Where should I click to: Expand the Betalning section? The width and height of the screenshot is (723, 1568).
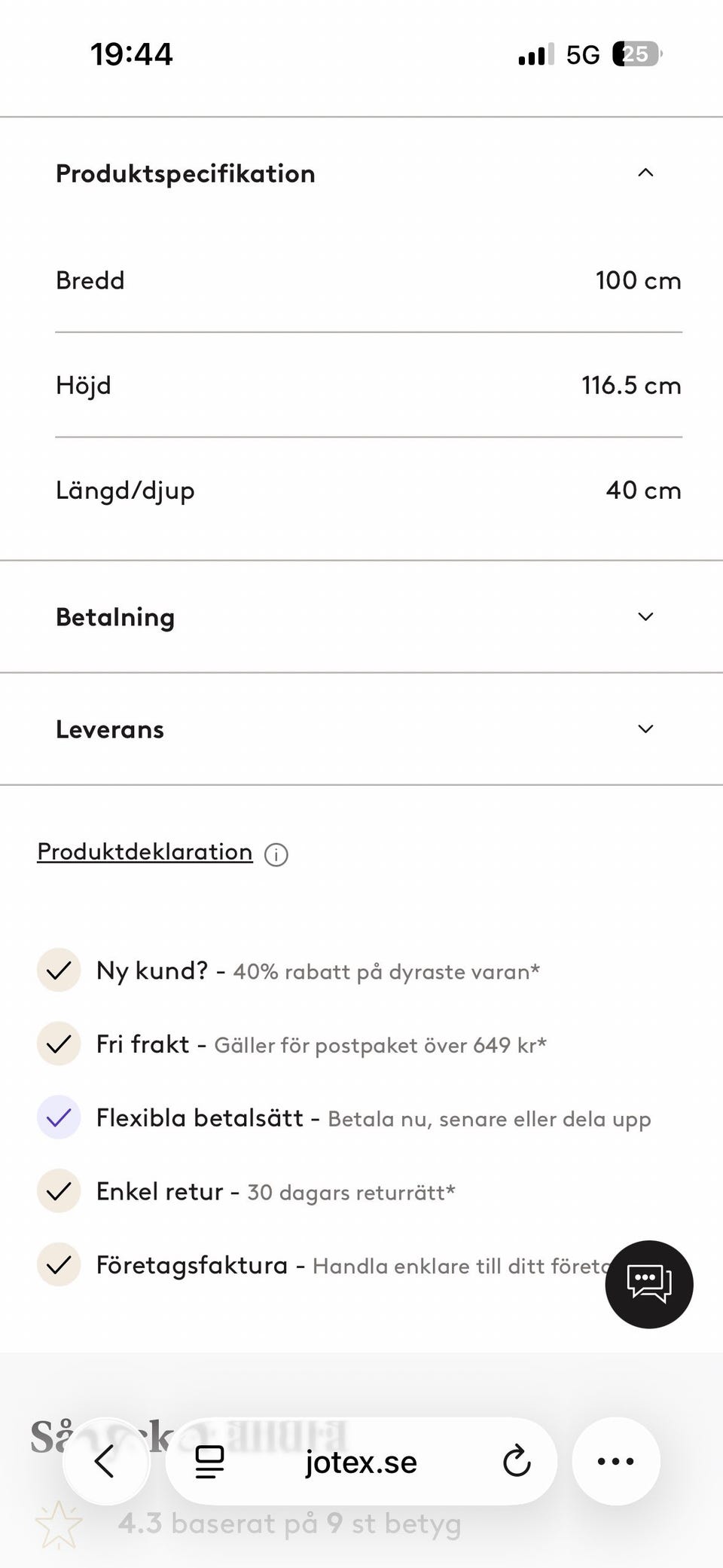pos(361,616)
